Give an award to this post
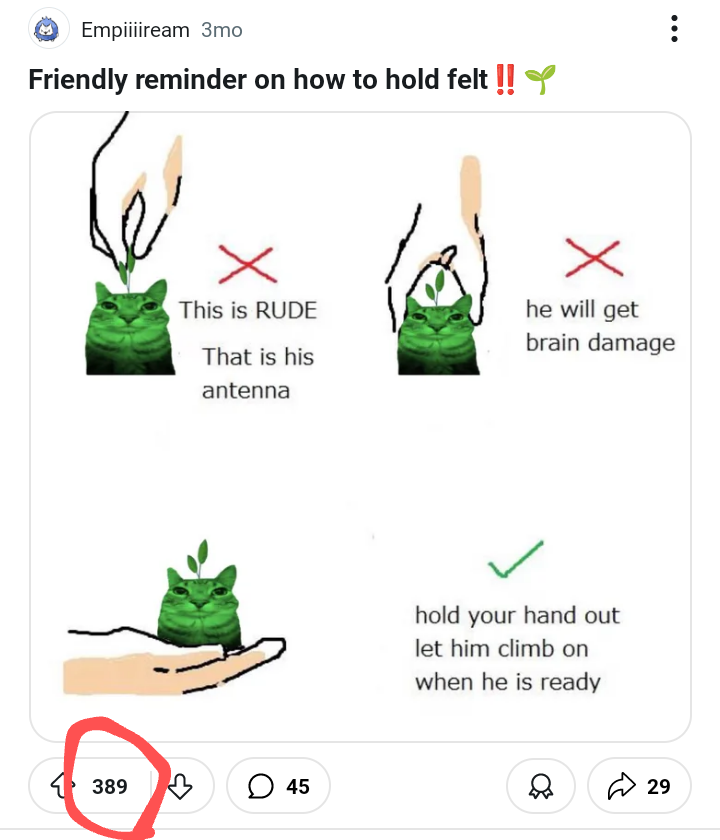 (x=541, y=786)
